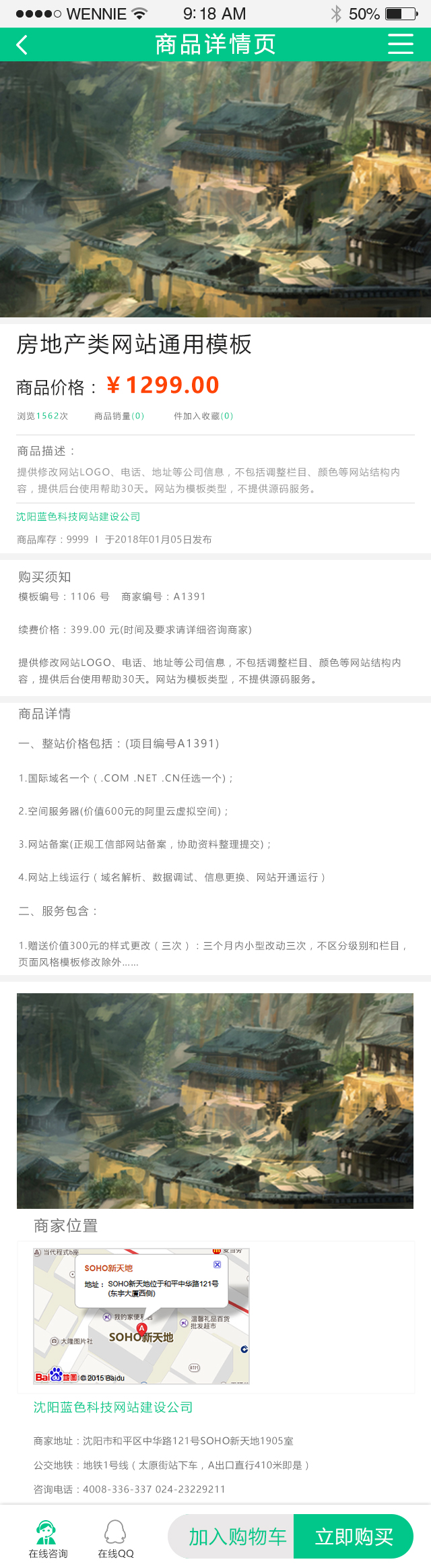Open the Baidu map of the merchant location
Image resolution: width=431 pixels, height=1568 pixels.
141,1348
